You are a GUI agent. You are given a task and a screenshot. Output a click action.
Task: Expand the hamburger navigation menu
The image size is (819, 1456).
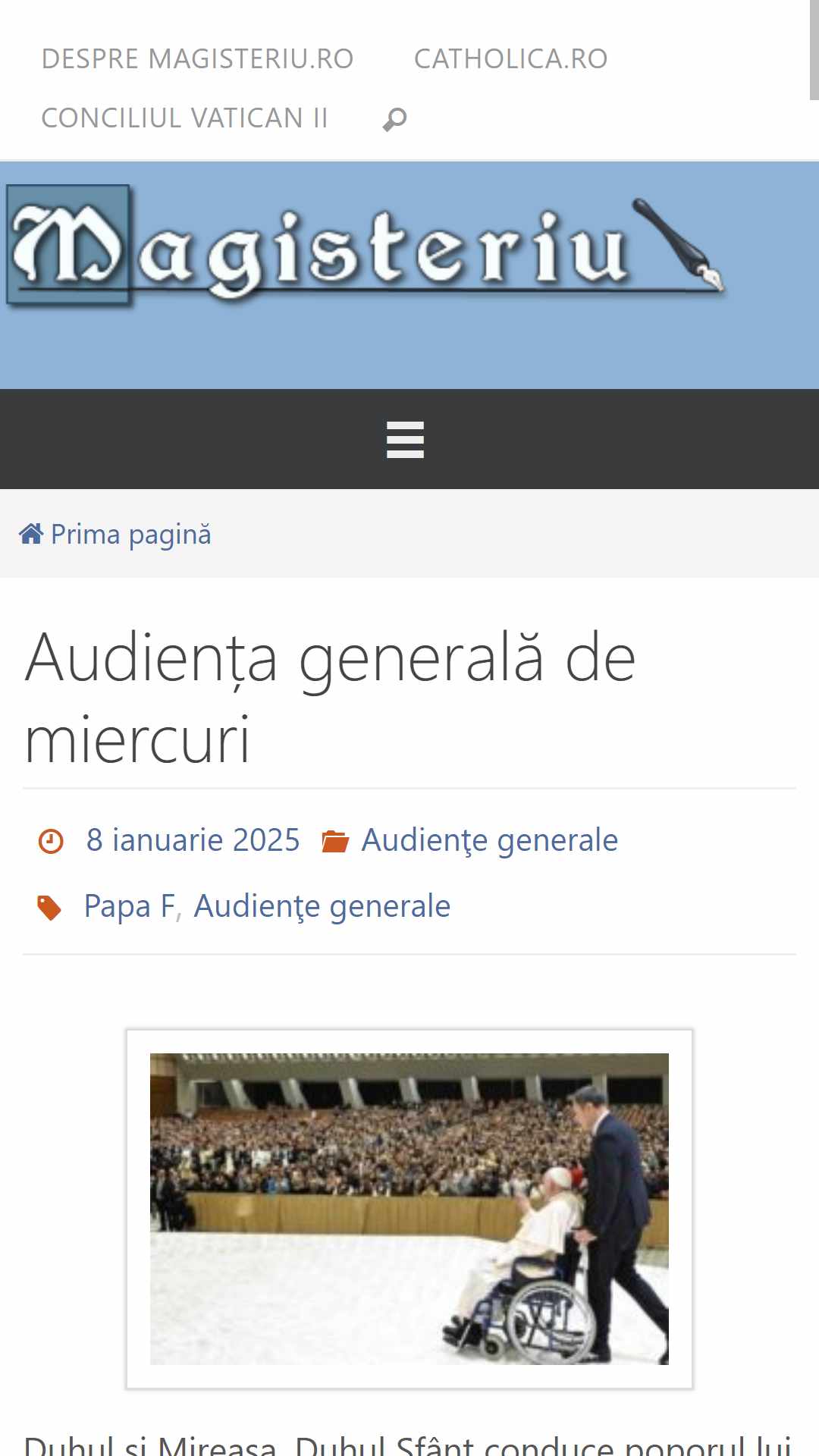point(405,440)
